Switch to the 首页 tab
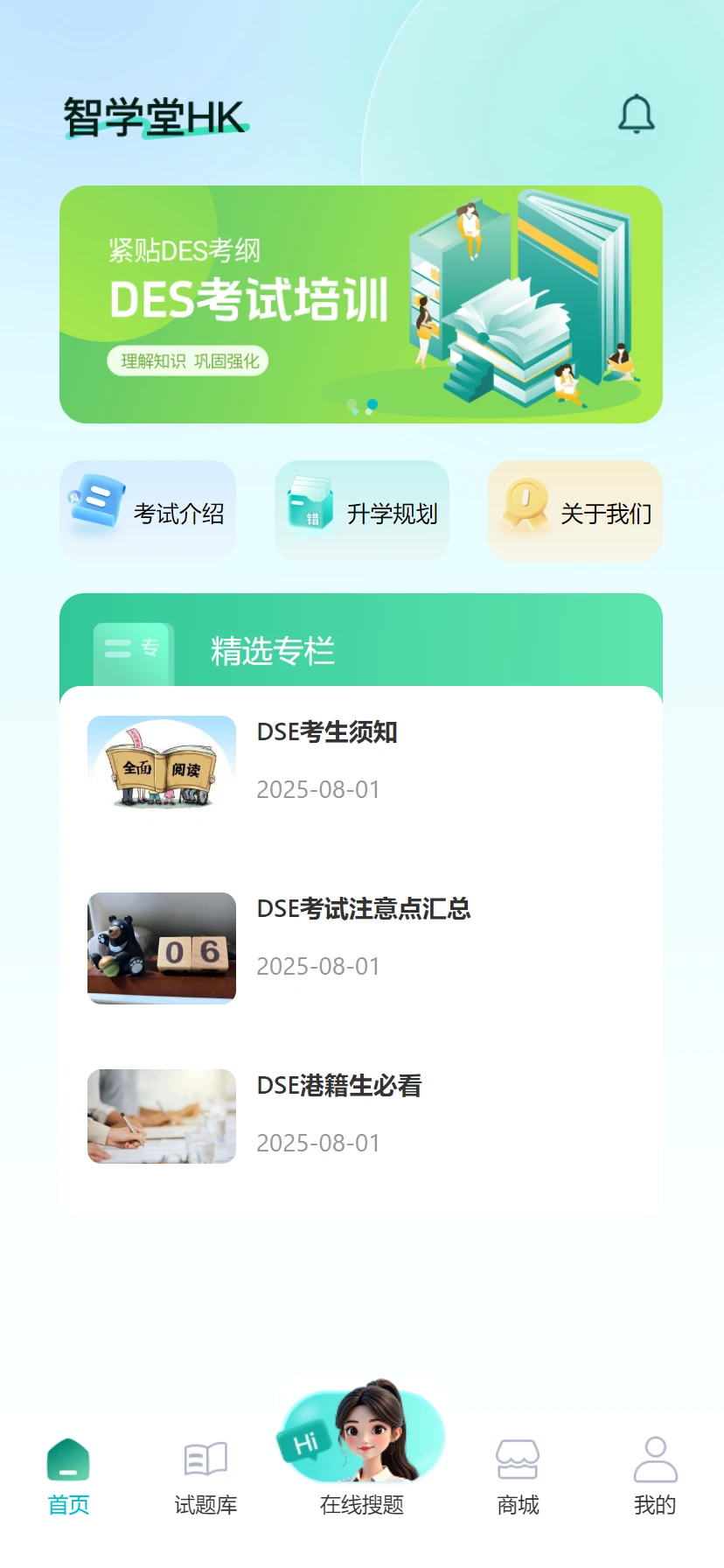Viewport: 724px width, 1568px height. click(68, 1477)
